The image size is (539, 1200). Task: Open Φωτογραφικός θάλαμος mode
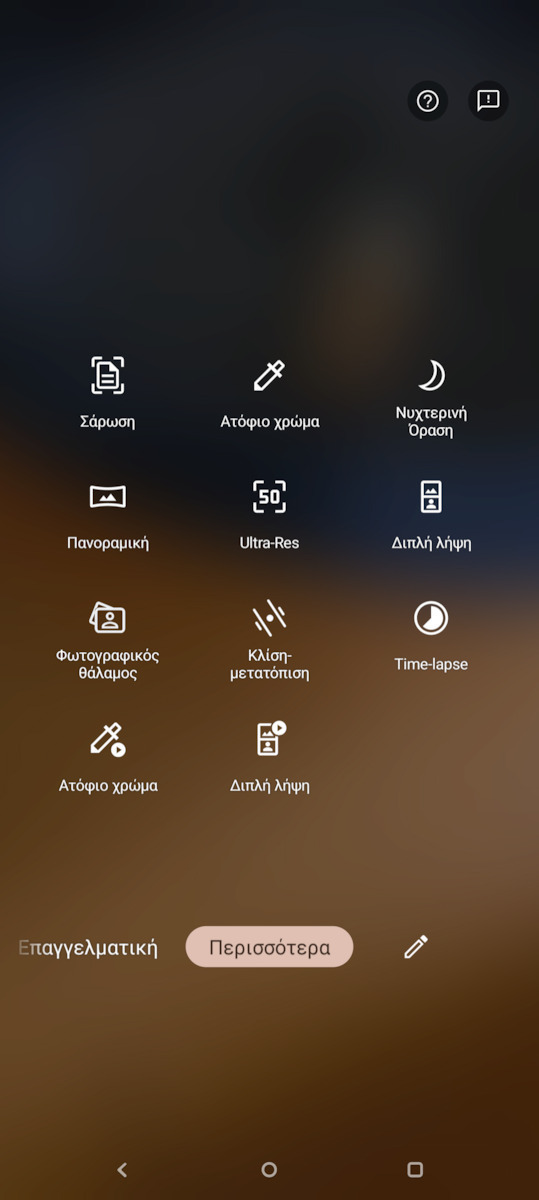107,640
